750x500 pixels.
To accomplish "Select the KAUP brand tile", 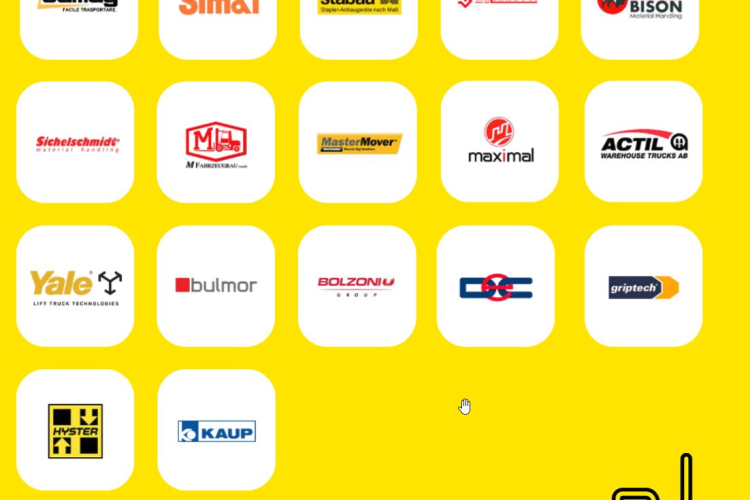I will point(216,430).
